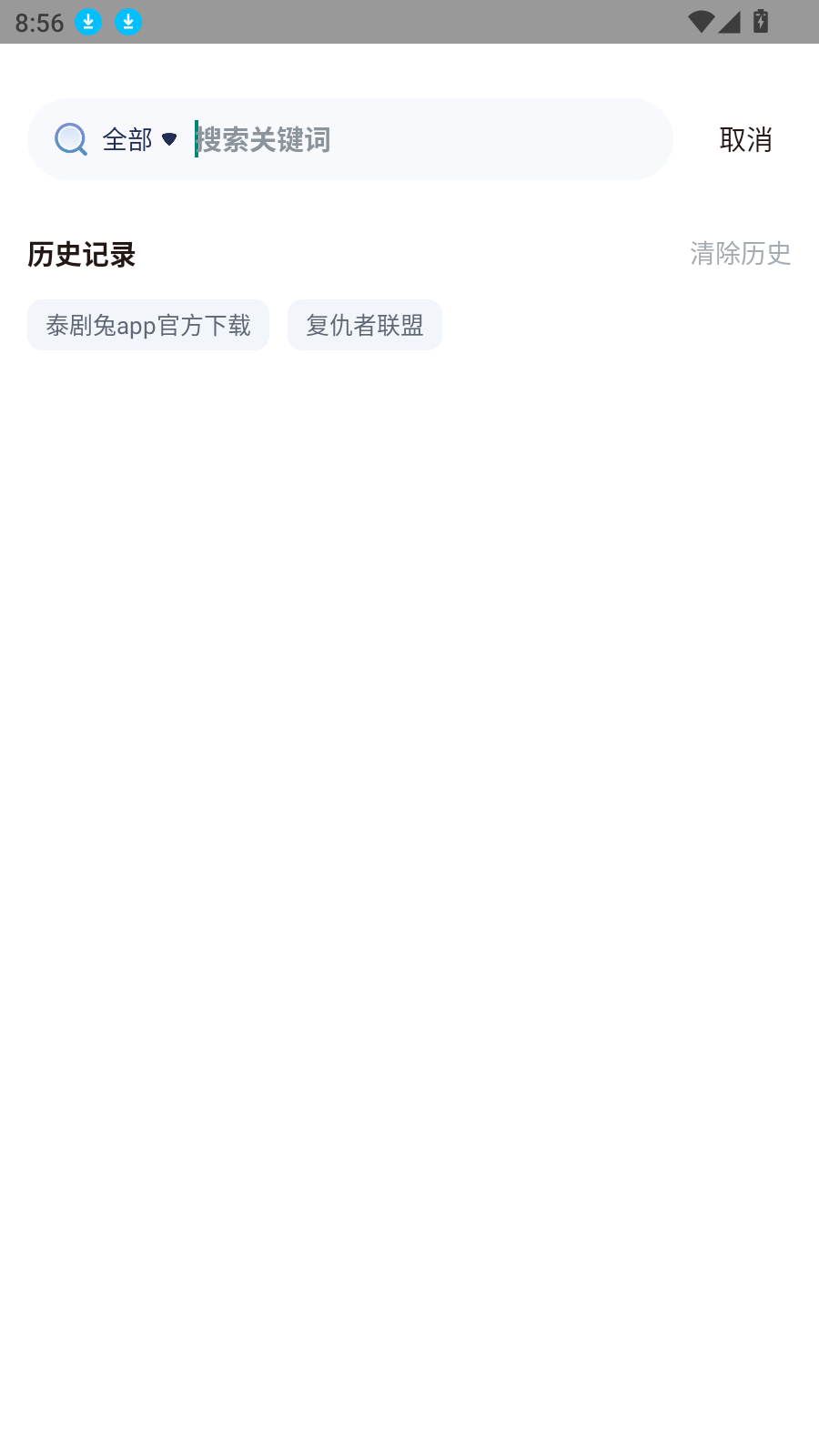Screen dimensions: 819x1456
Task: Select the magnifier inside the search bar
Action: [70, 139]
